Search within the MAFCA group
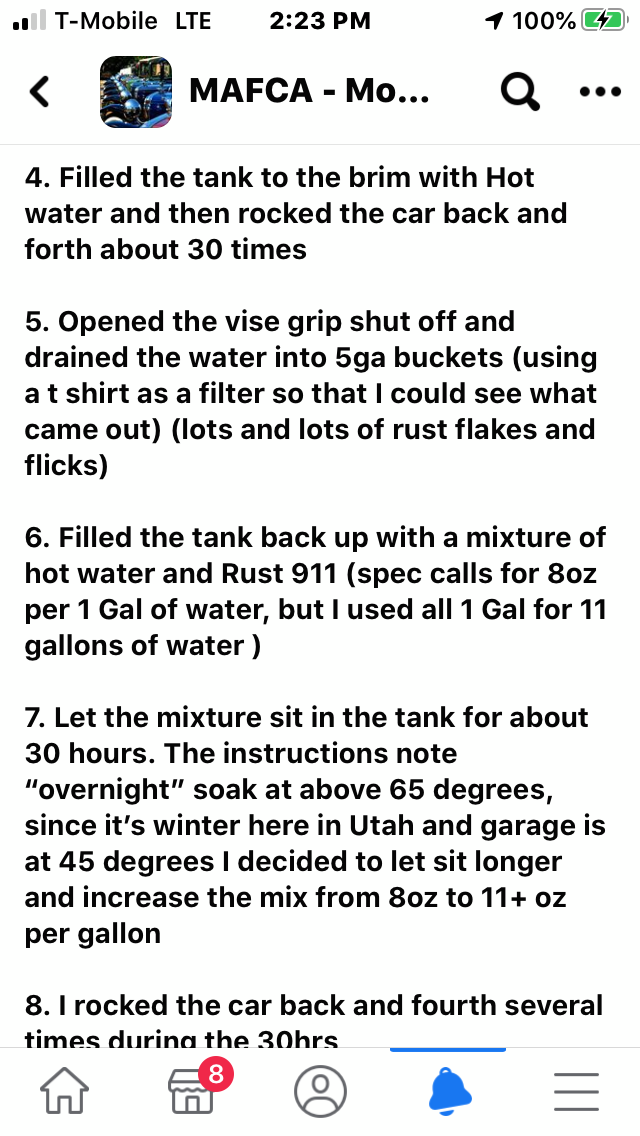The width and height of the screenshot is (640, 1136). tap(519, 92)
